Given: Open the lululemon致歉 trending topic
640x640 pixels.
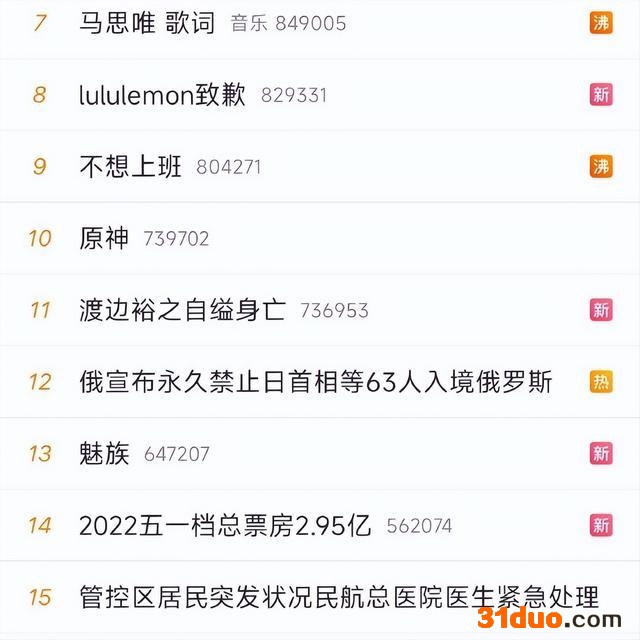Looking at the screenshot, I should click(162, 95).
